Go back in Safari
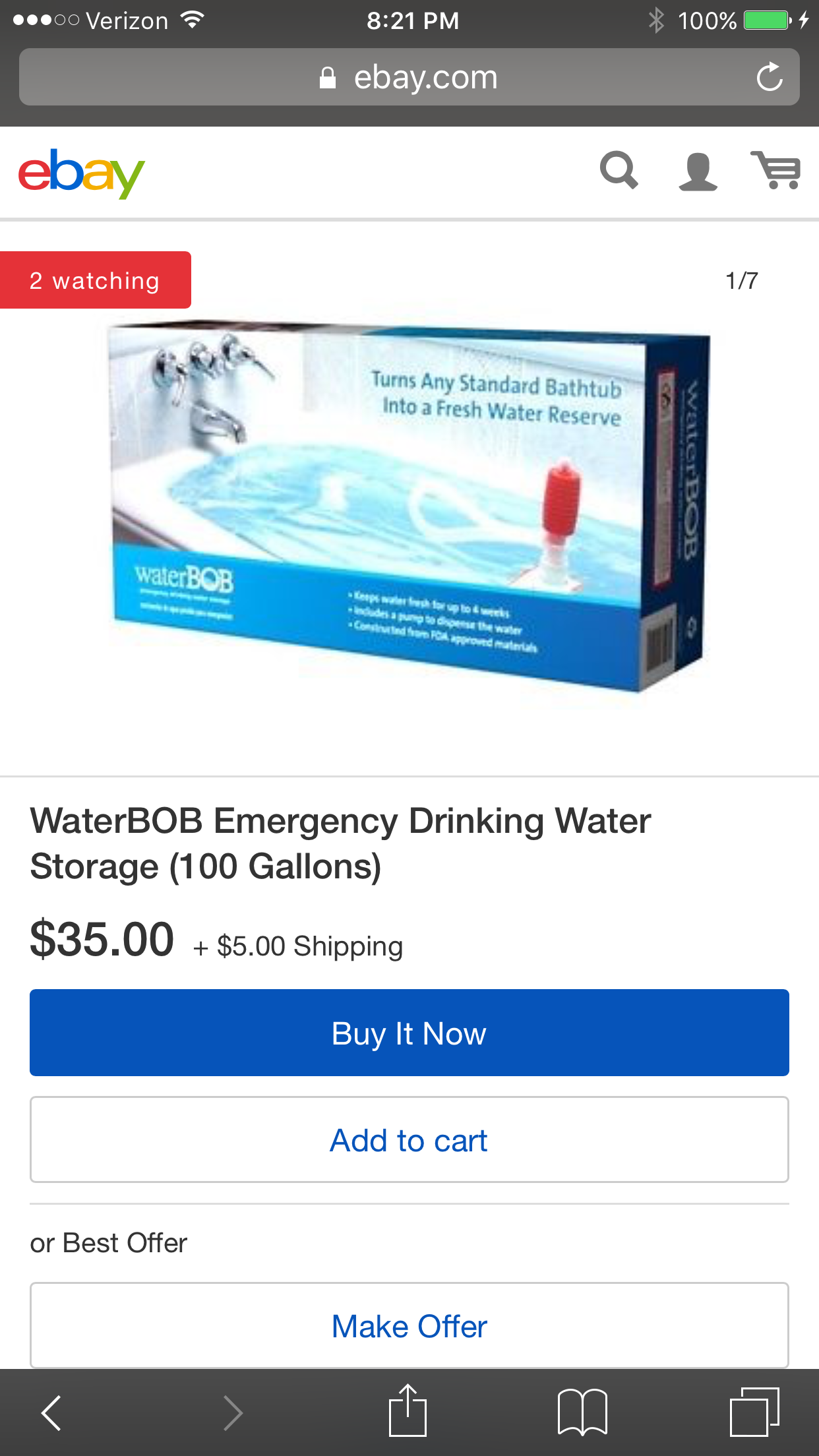819x1456 pixels. (x=51, y=1412)
